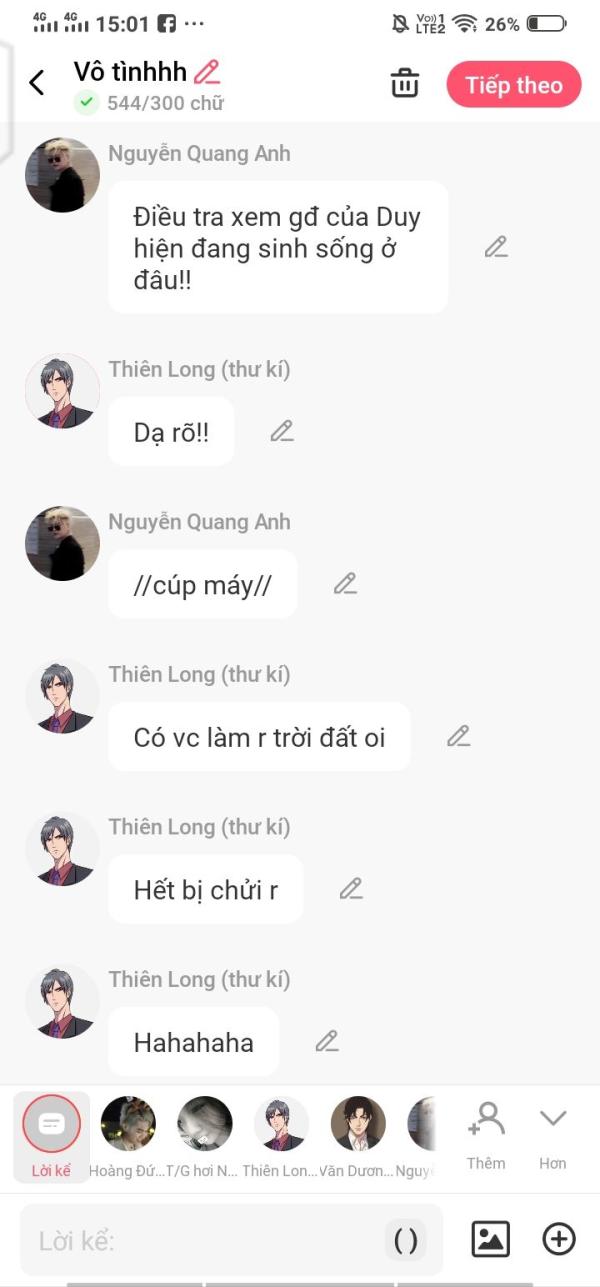Viewport: 600px width, 1287px height.
Task: Edit the Hết bị chửi r message
Action: 350,888
